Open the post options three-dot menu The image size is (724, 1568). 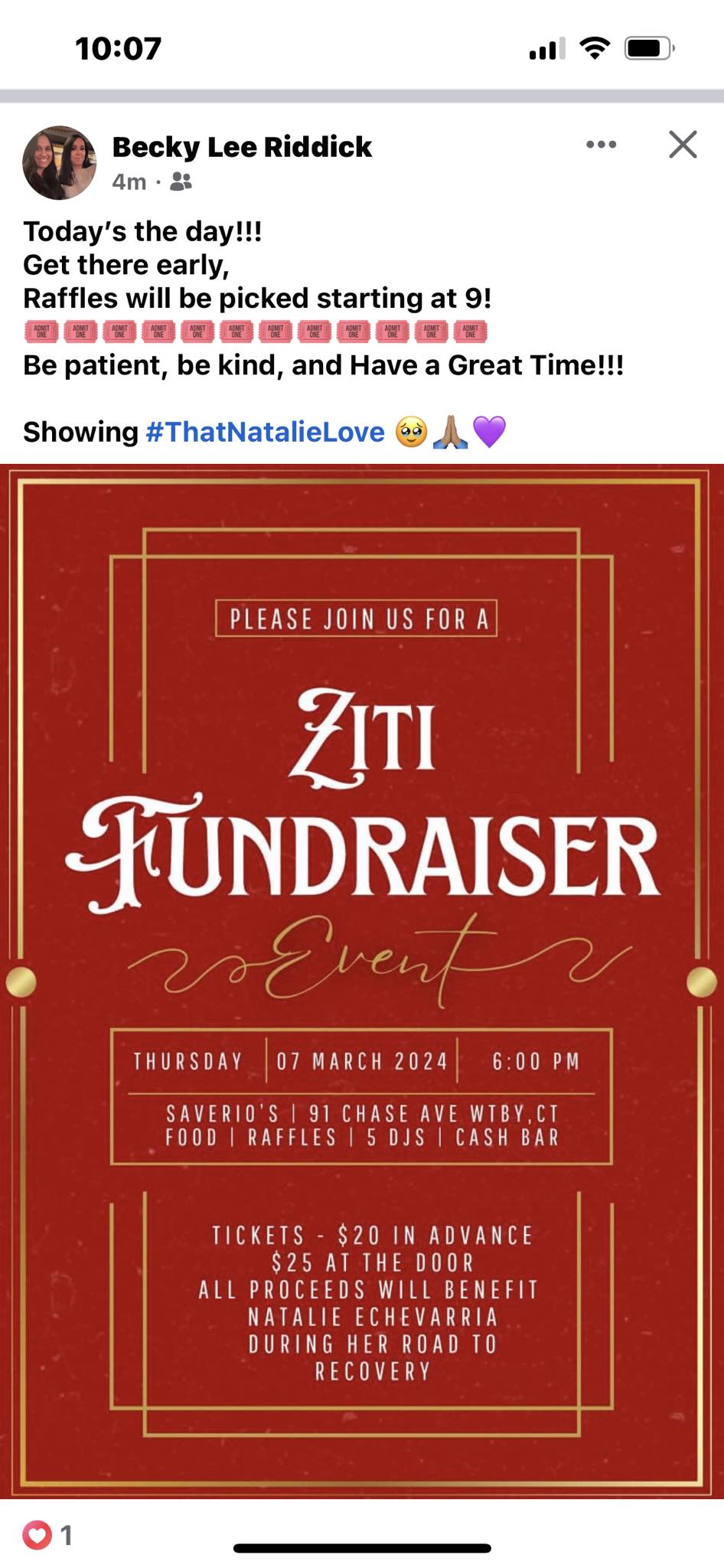(601, 145)
